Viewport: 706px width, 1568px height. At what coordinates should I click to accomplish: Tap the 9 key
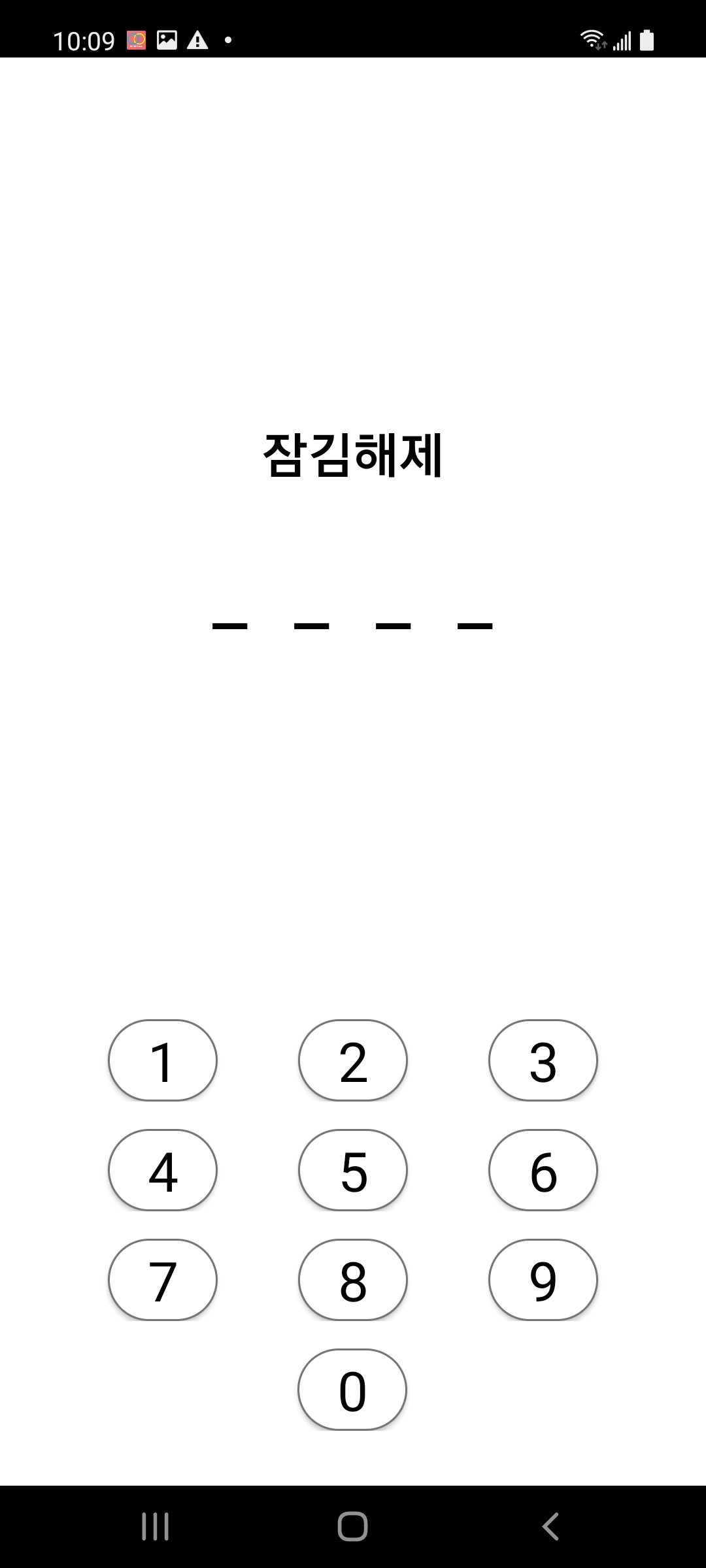543,1280
